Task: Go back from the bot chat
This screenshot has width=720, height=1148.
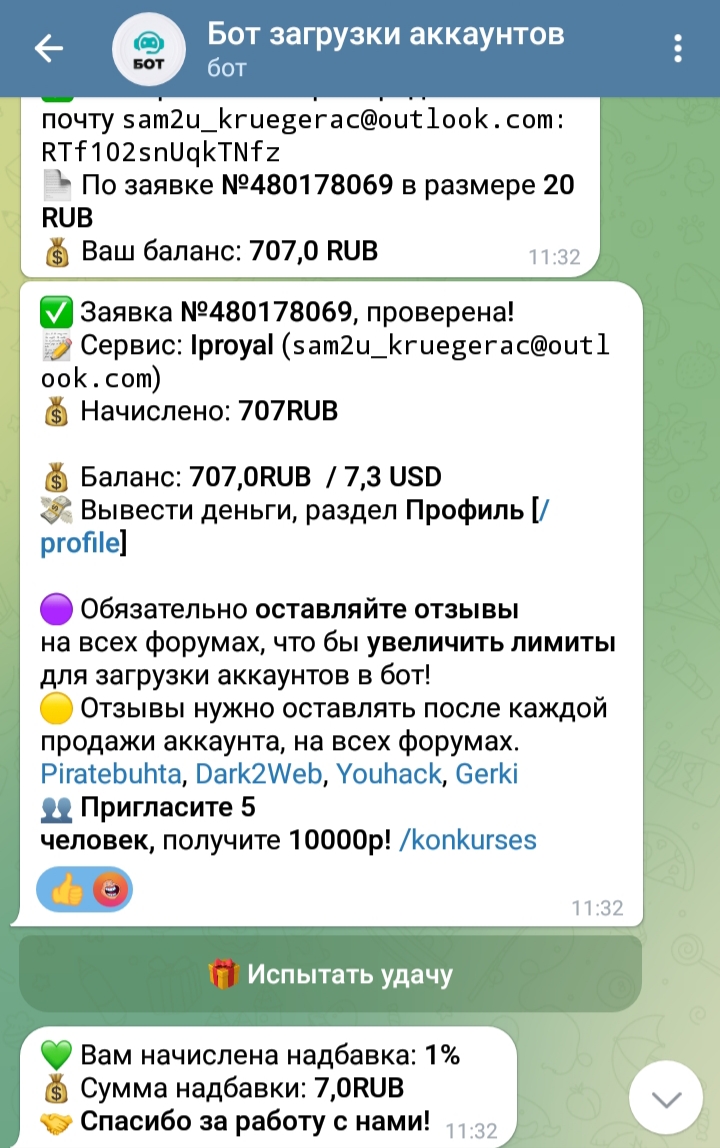Action: (x=48, y=48)
